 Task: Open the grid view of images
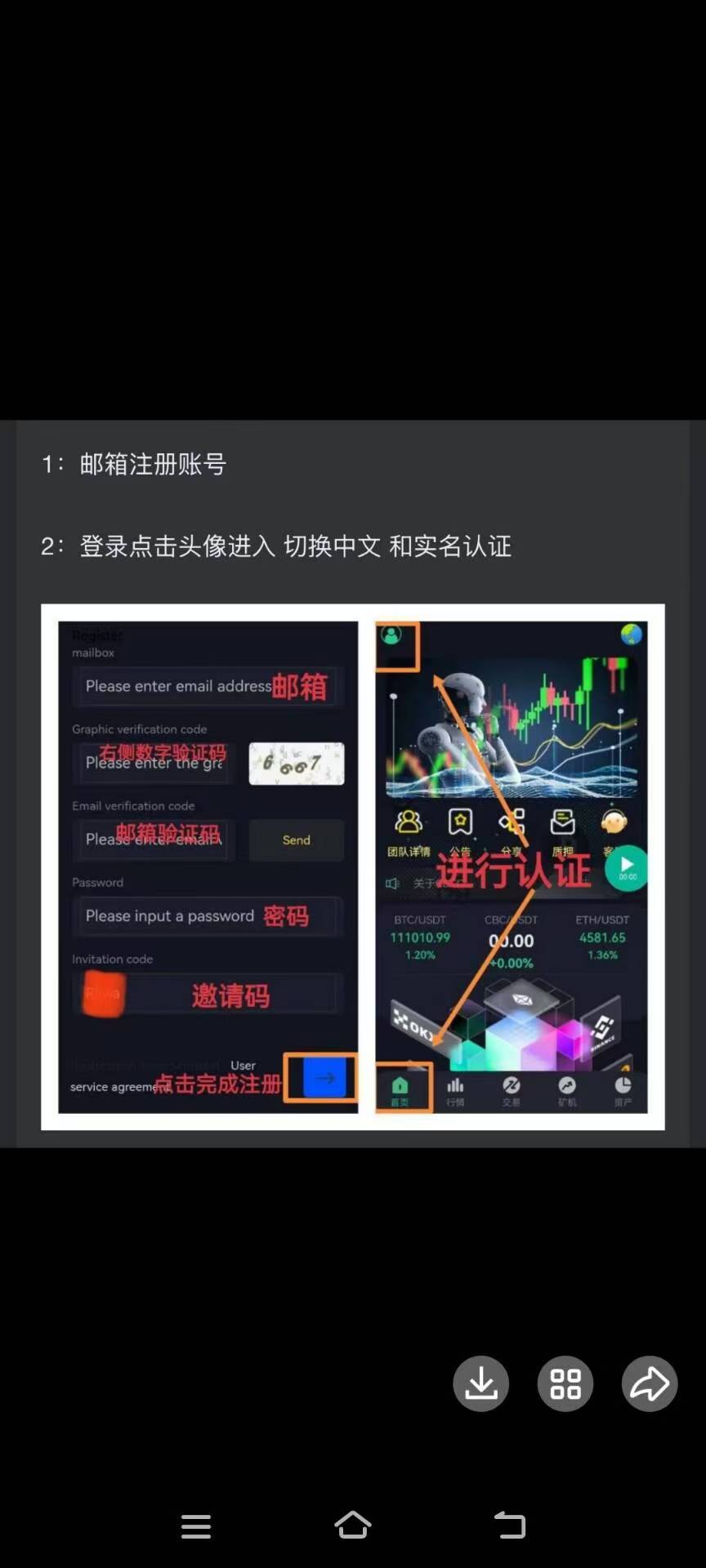point(565,1383)
